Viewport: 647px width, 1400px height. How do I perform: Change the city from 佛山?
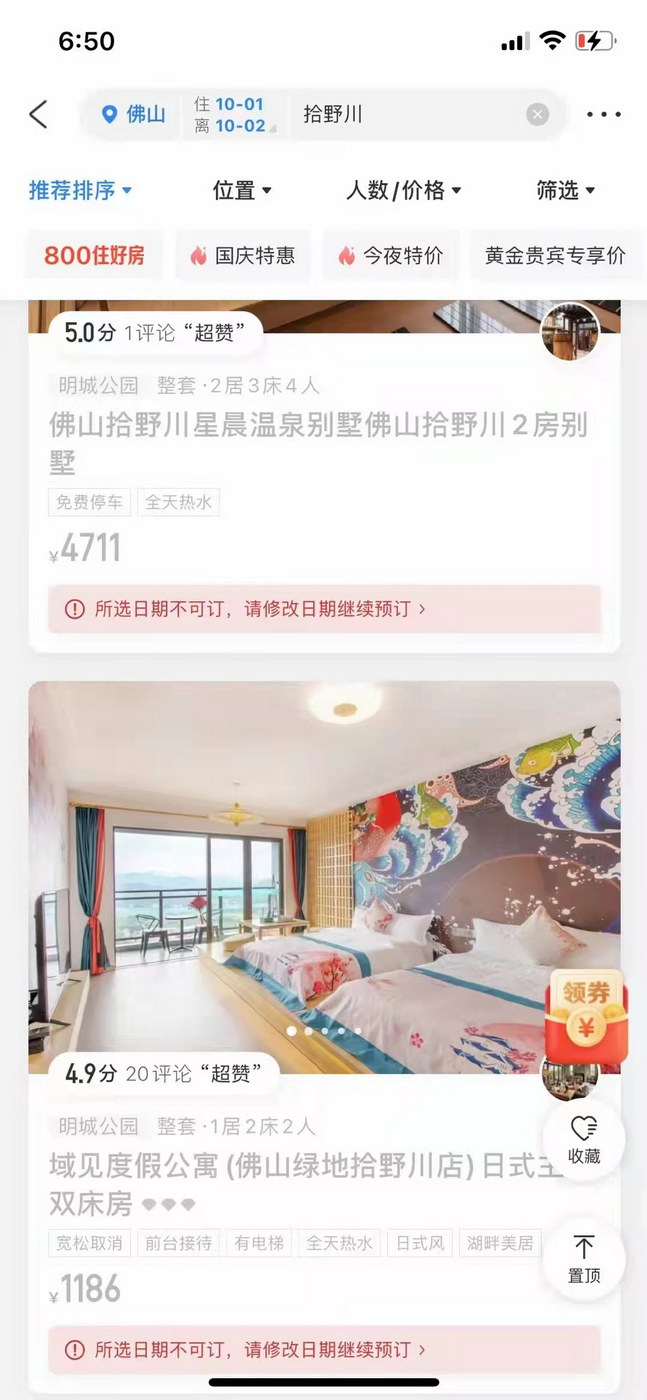point(133,114)
